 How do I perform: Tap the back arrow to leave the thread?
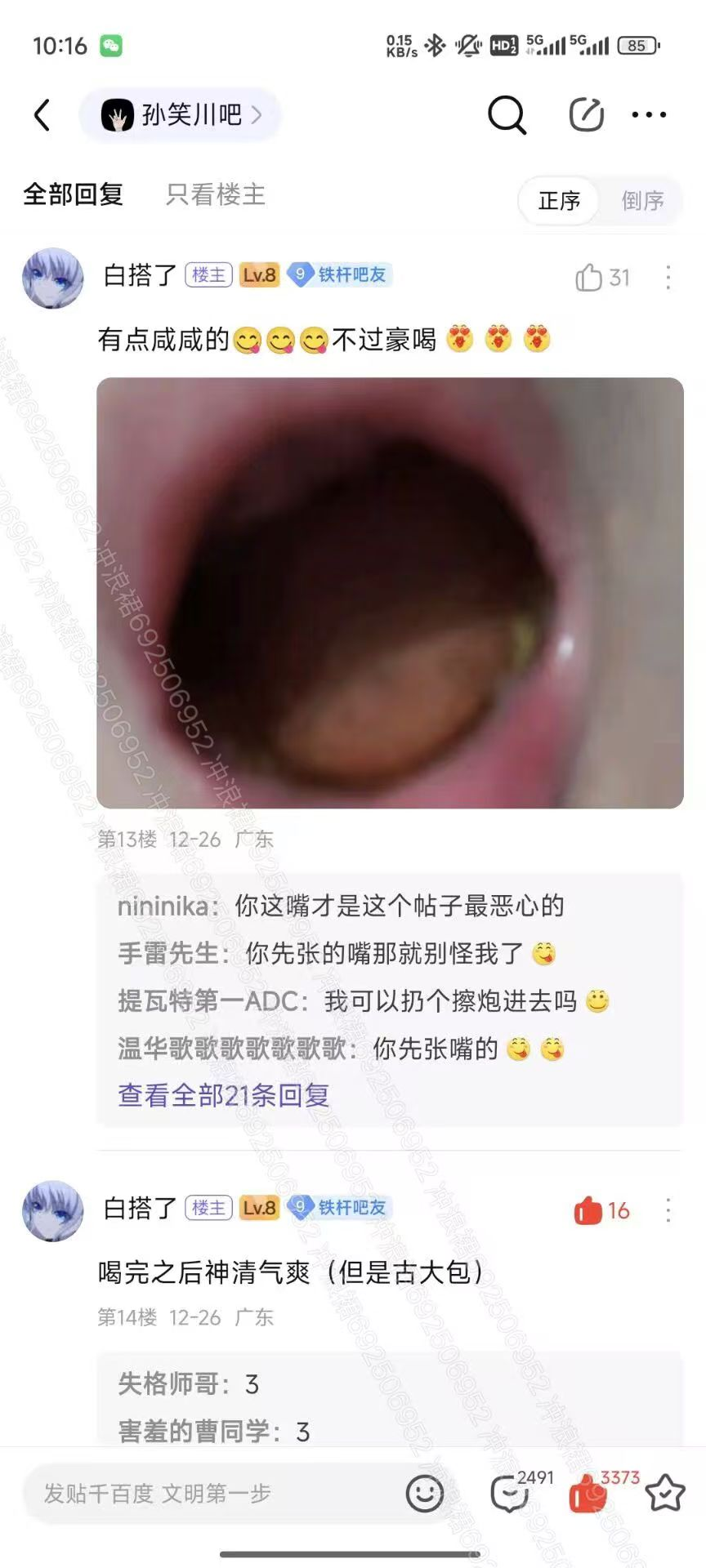click(42, 115)
